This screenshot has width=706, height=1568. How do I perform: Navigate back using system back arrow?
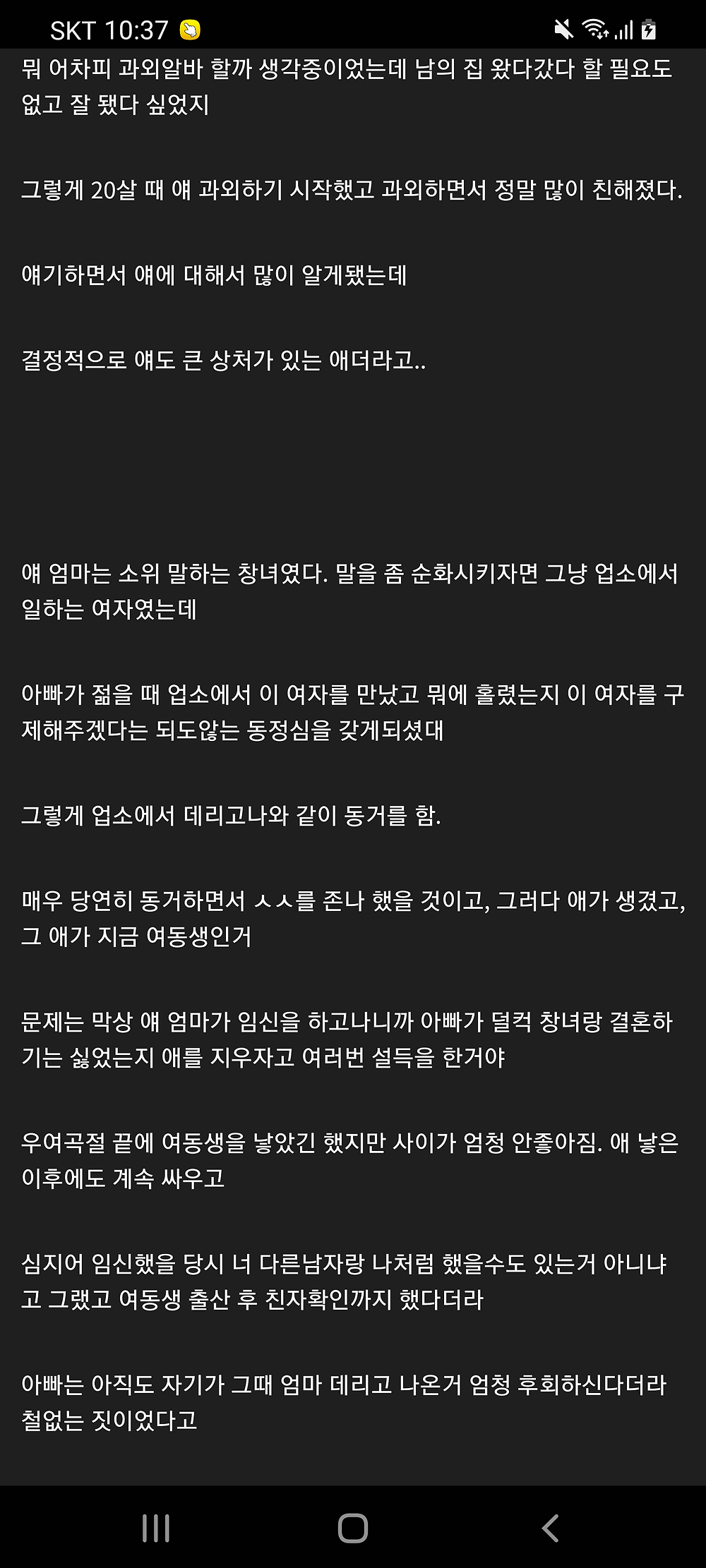(x=550, y=1528)
